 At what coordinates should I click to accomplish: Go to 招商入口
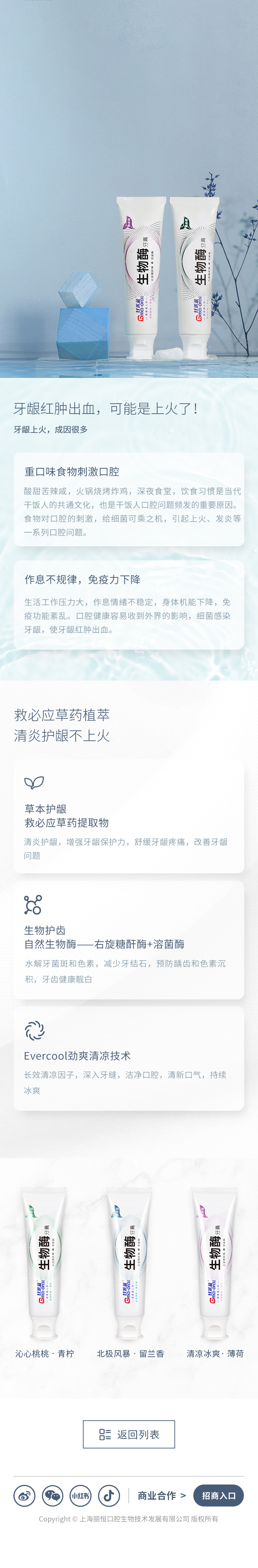(218, 1496)
